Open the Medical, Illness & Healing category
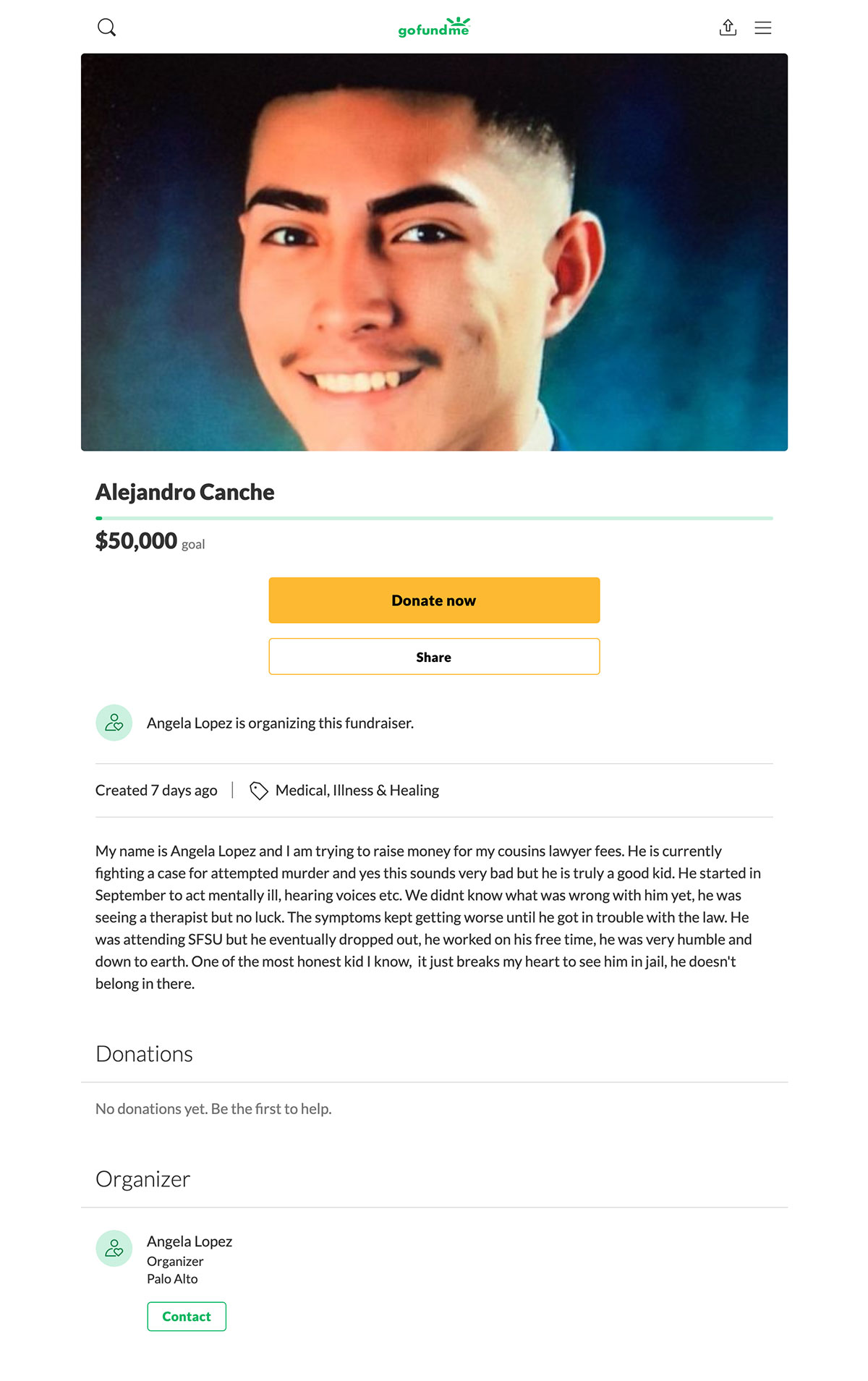 click(x=357, y=790)
